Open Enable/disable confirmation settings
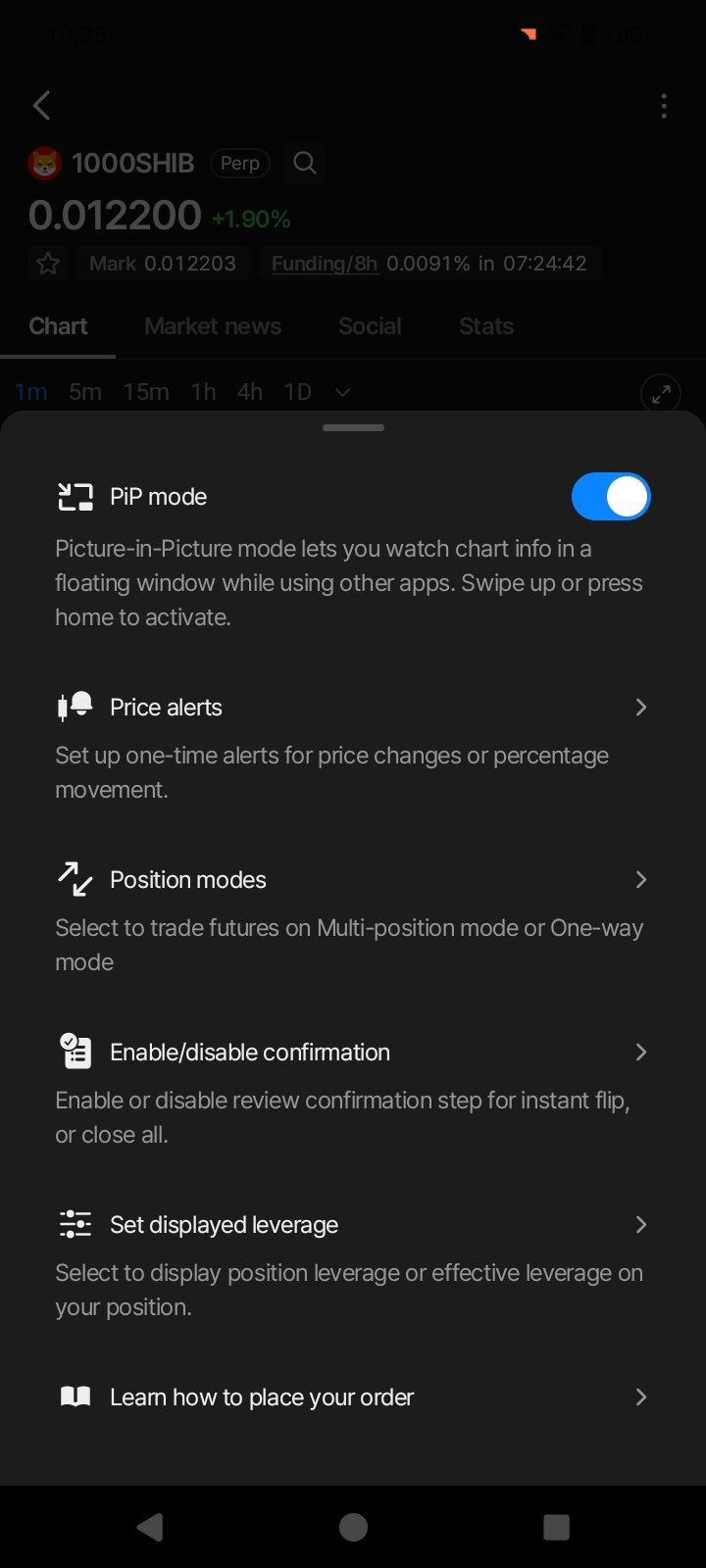The width and height of the screenshot is (706, 1568). point(353,1053)
